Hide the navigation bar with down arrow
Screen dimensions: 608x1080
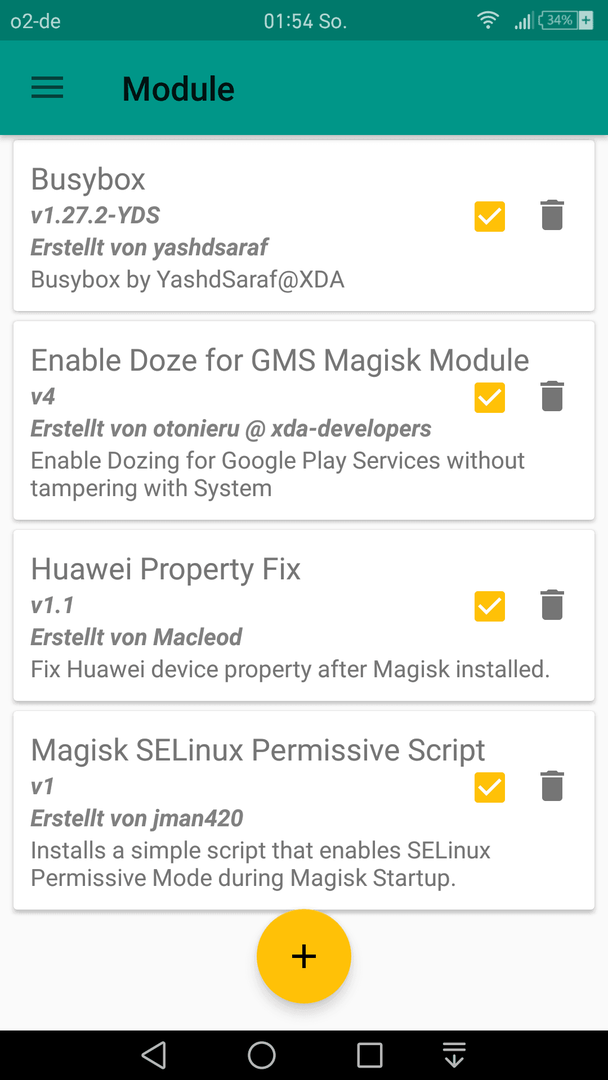coord(454,1055)
